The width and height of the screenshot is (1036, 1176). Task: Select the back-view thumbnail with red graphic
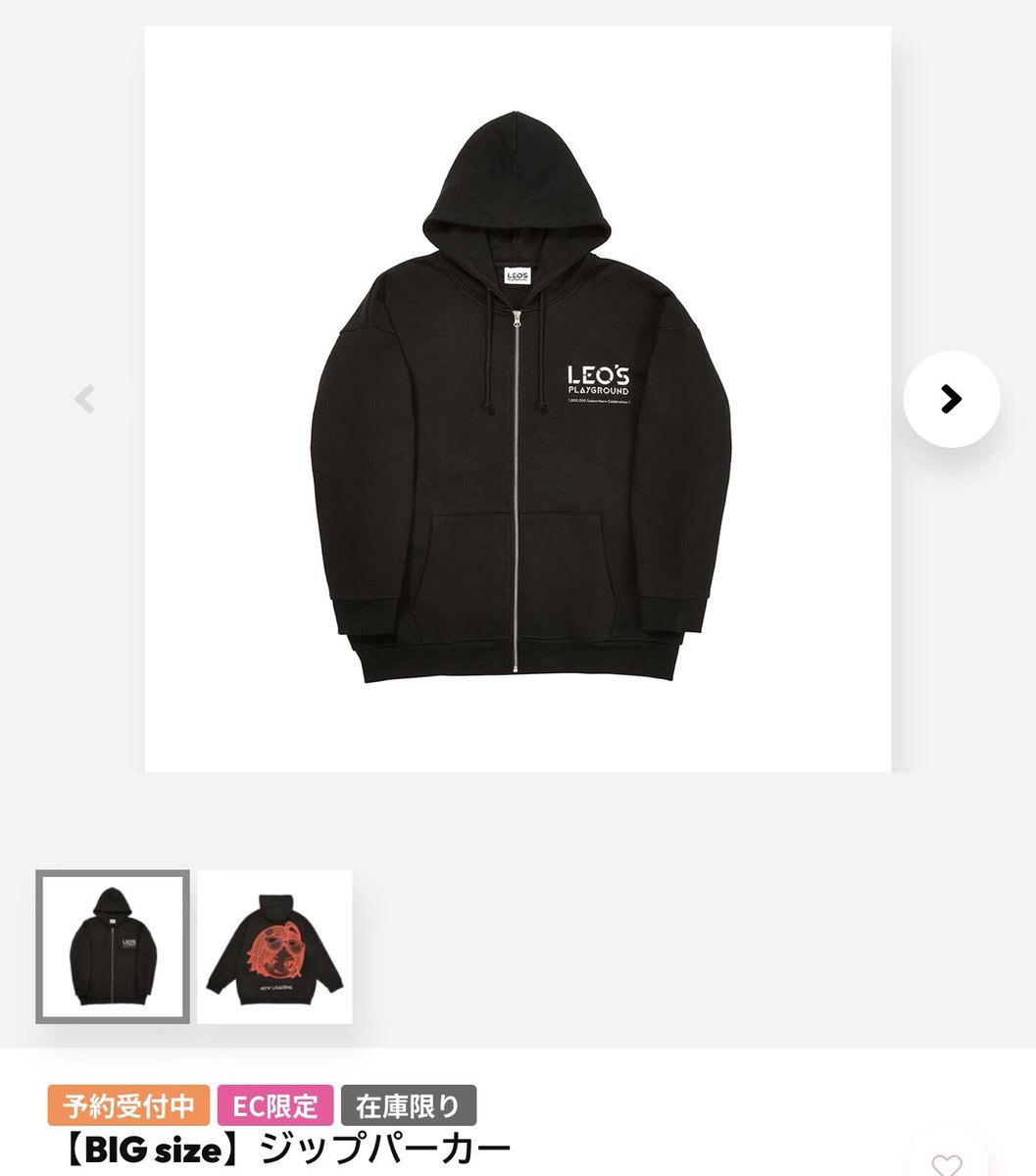point(273,943)
